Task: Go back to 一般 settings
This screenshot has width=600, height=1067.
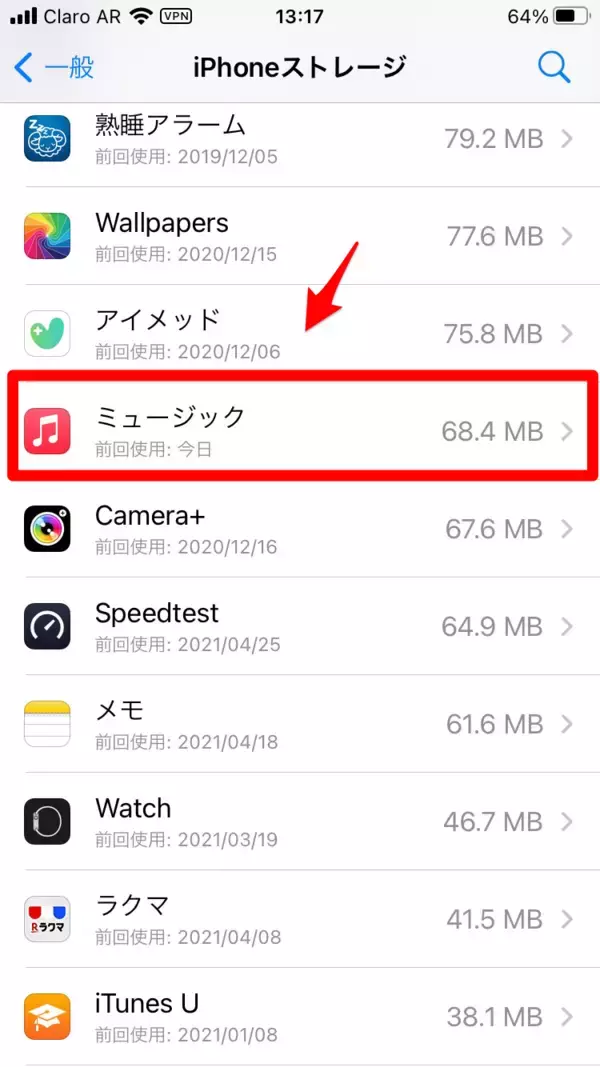Action: [x=55, y=68]
